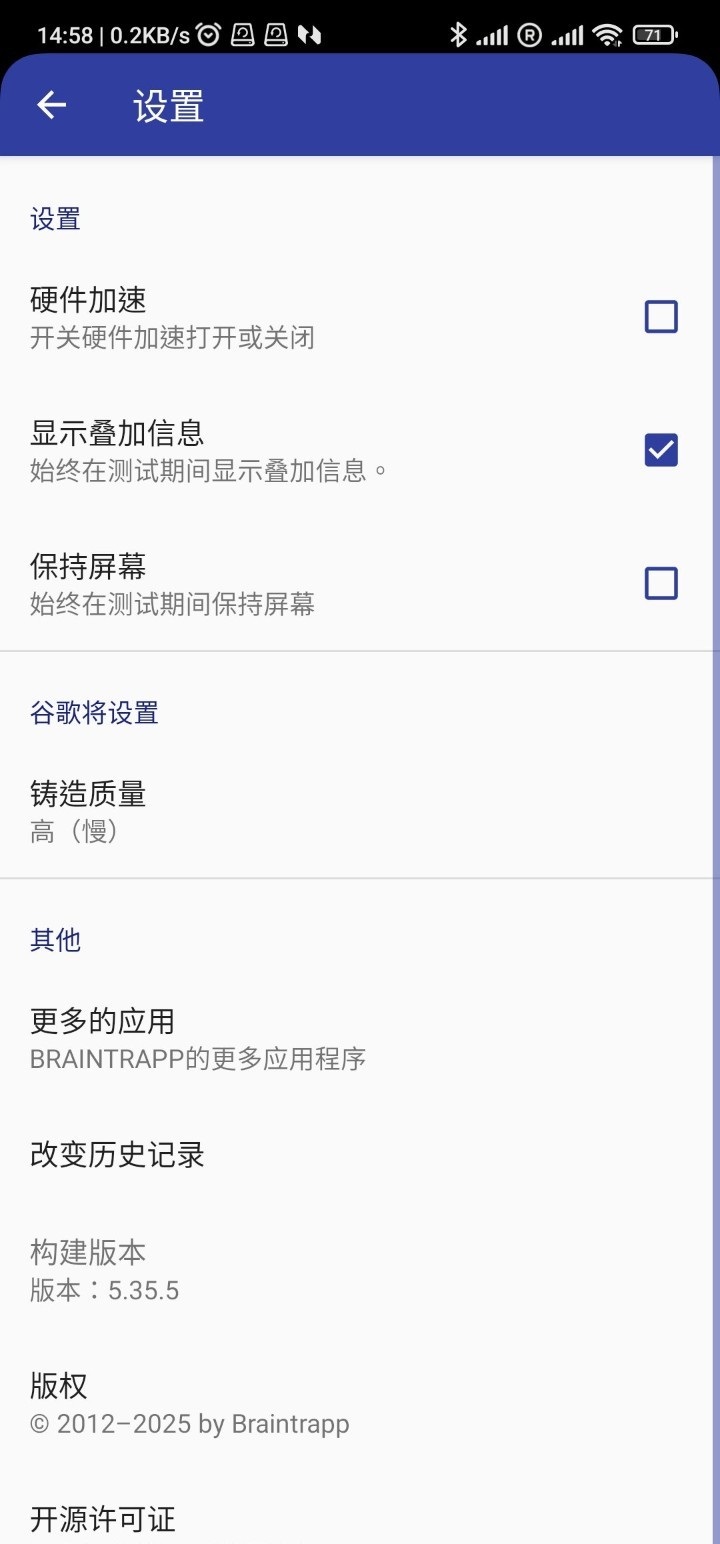Open the 铸造质量 setting
Viewport: 720px width, 1544px height.
(360, 812)
